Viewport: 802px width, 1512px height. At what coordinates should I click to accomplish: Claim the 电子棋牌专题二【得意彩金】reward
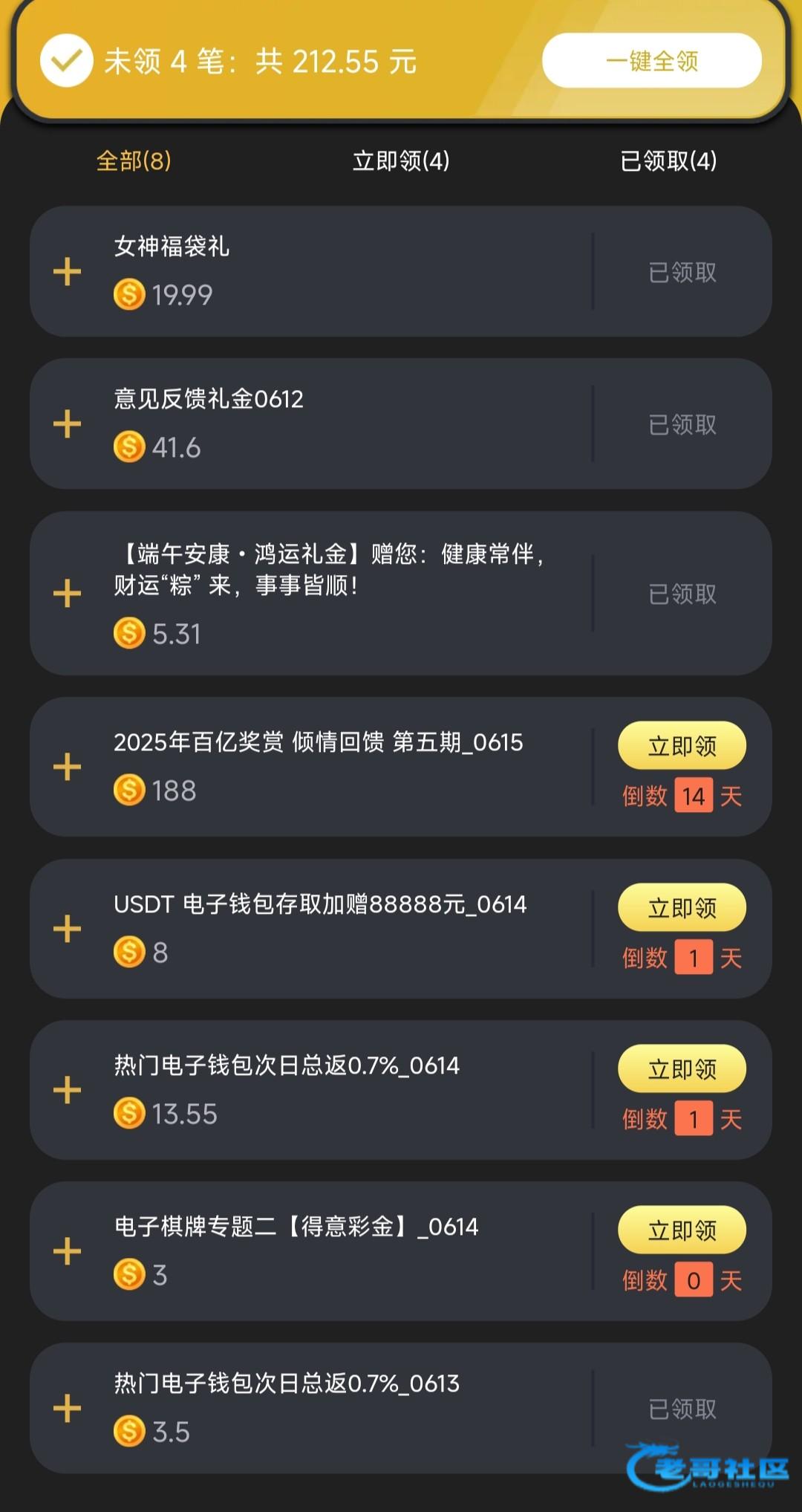(x=682, y=1230)
